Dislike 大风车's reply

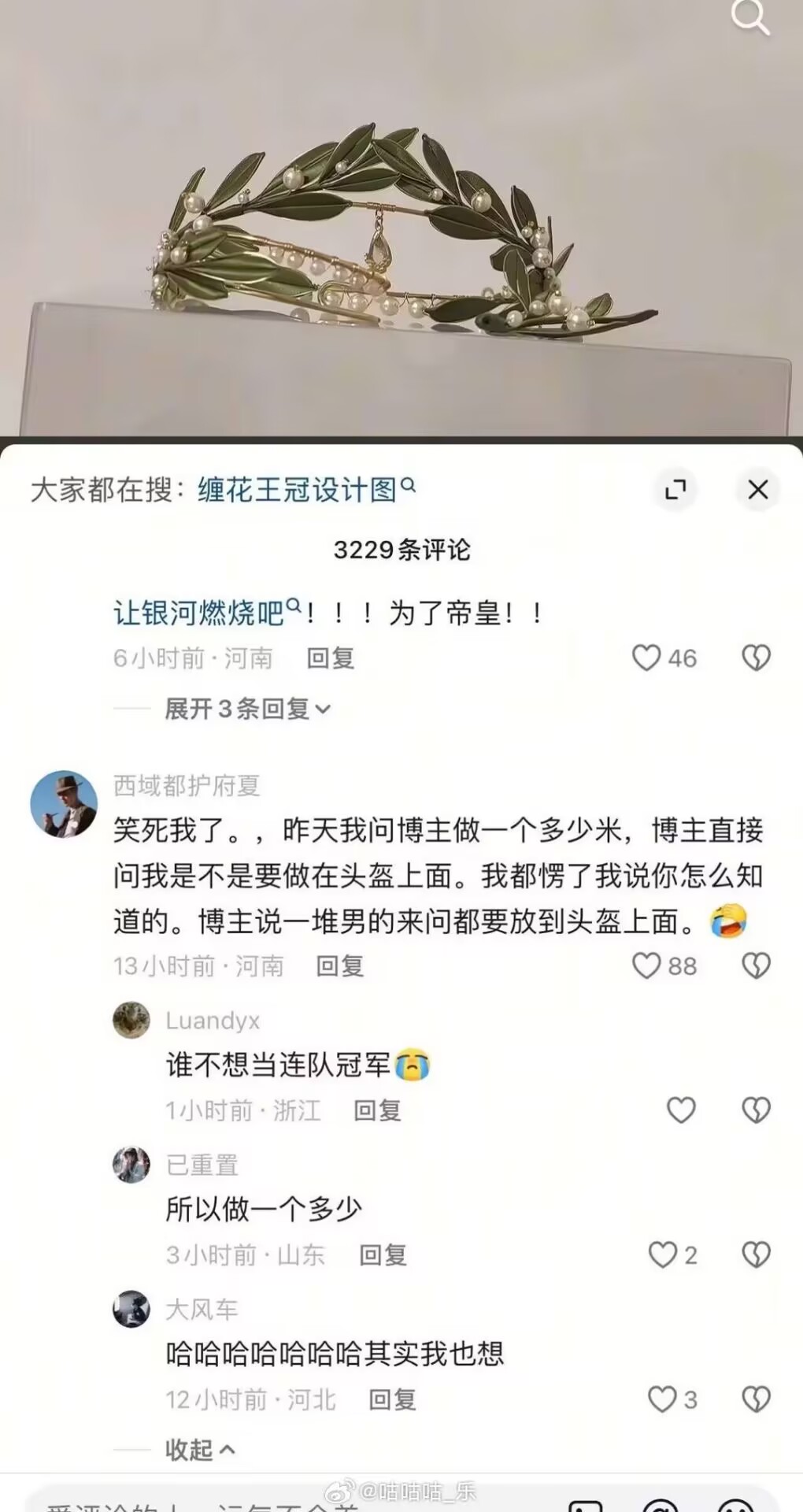tap(756, 1399)
